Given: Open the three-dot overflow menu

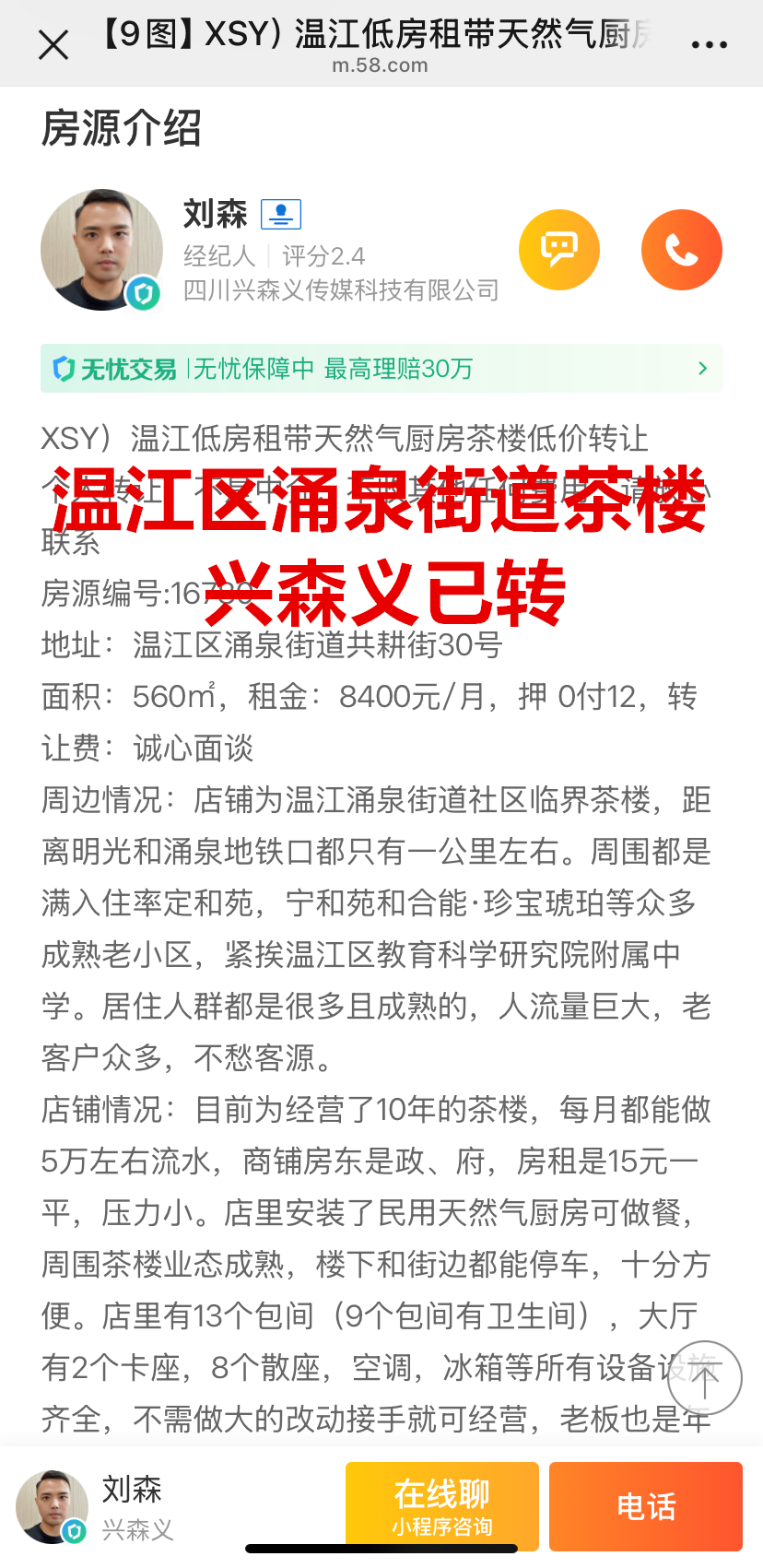Looking at the screenshot, I should pos(709,44).
